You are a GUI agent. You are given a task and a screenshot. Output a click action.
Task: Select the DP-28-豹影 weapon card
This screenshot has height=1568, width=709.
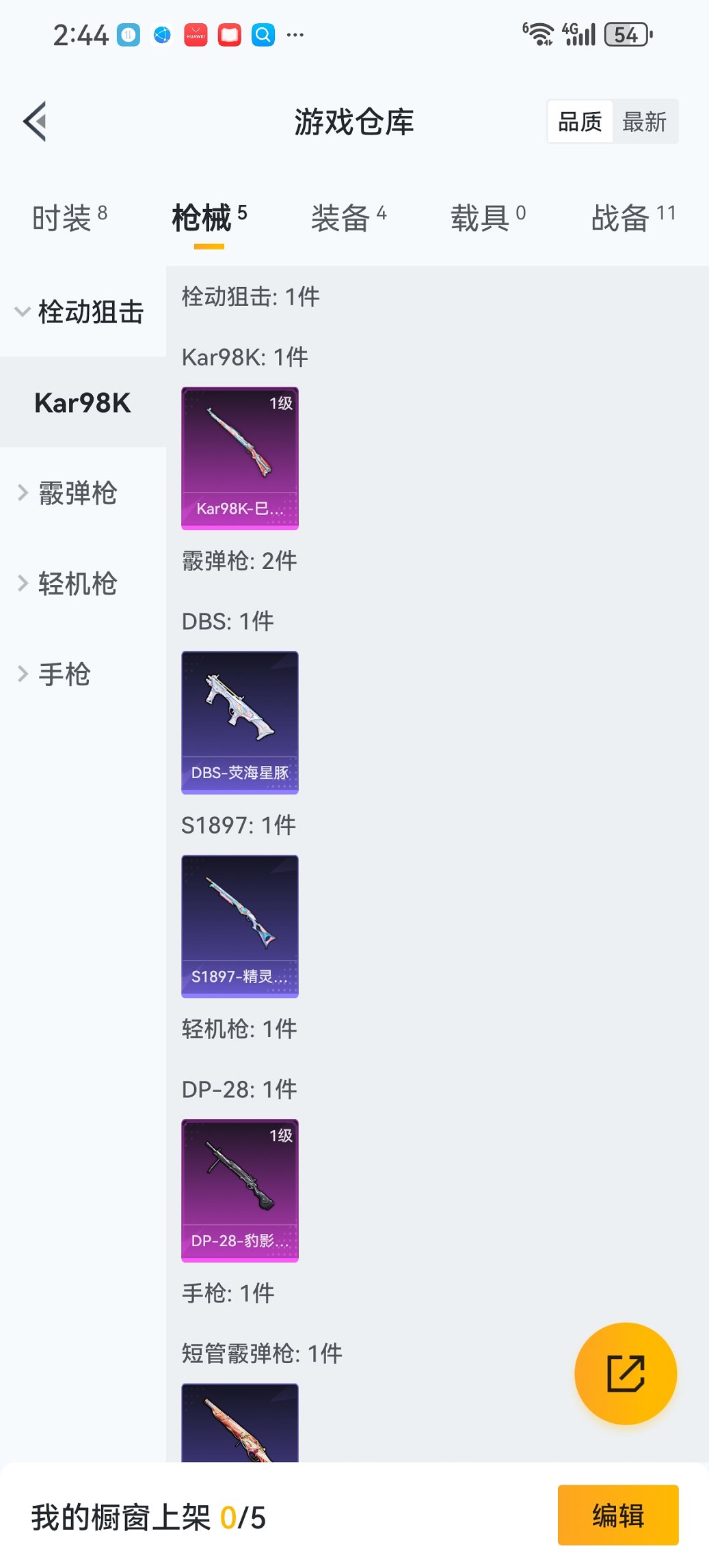pyautogui.click(x=240, y=1190)
